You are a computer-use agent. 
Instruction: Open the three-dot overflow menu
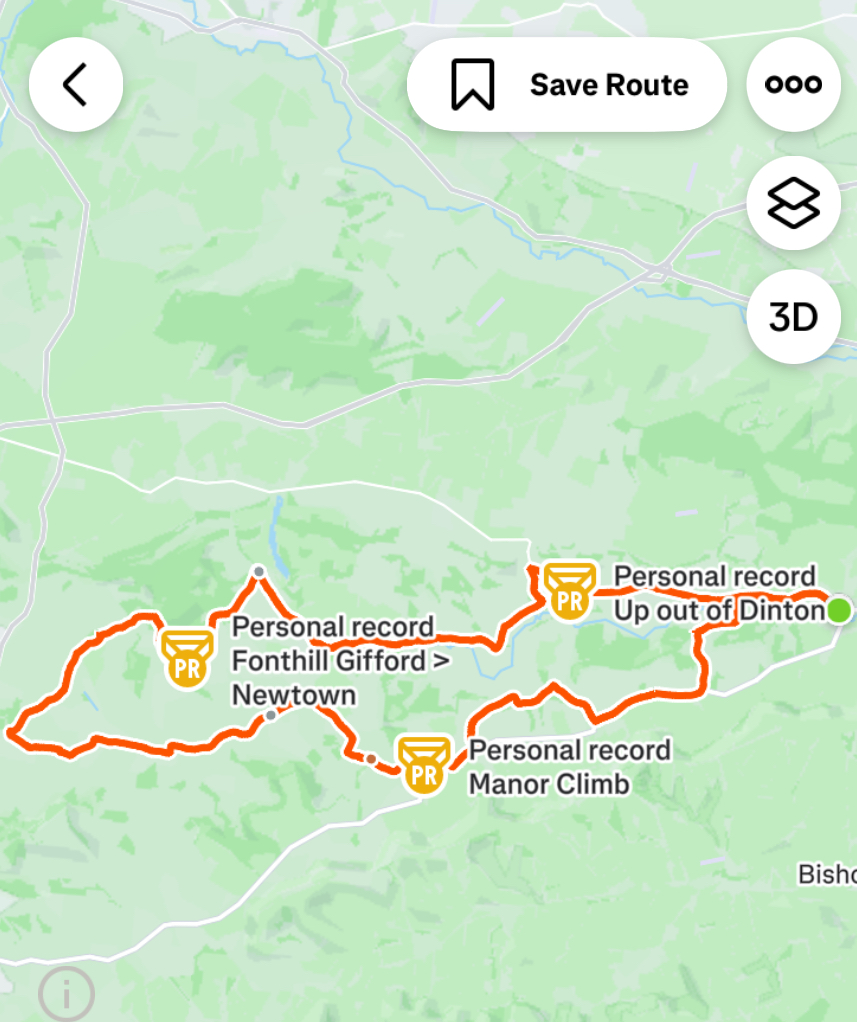[793, 85]
